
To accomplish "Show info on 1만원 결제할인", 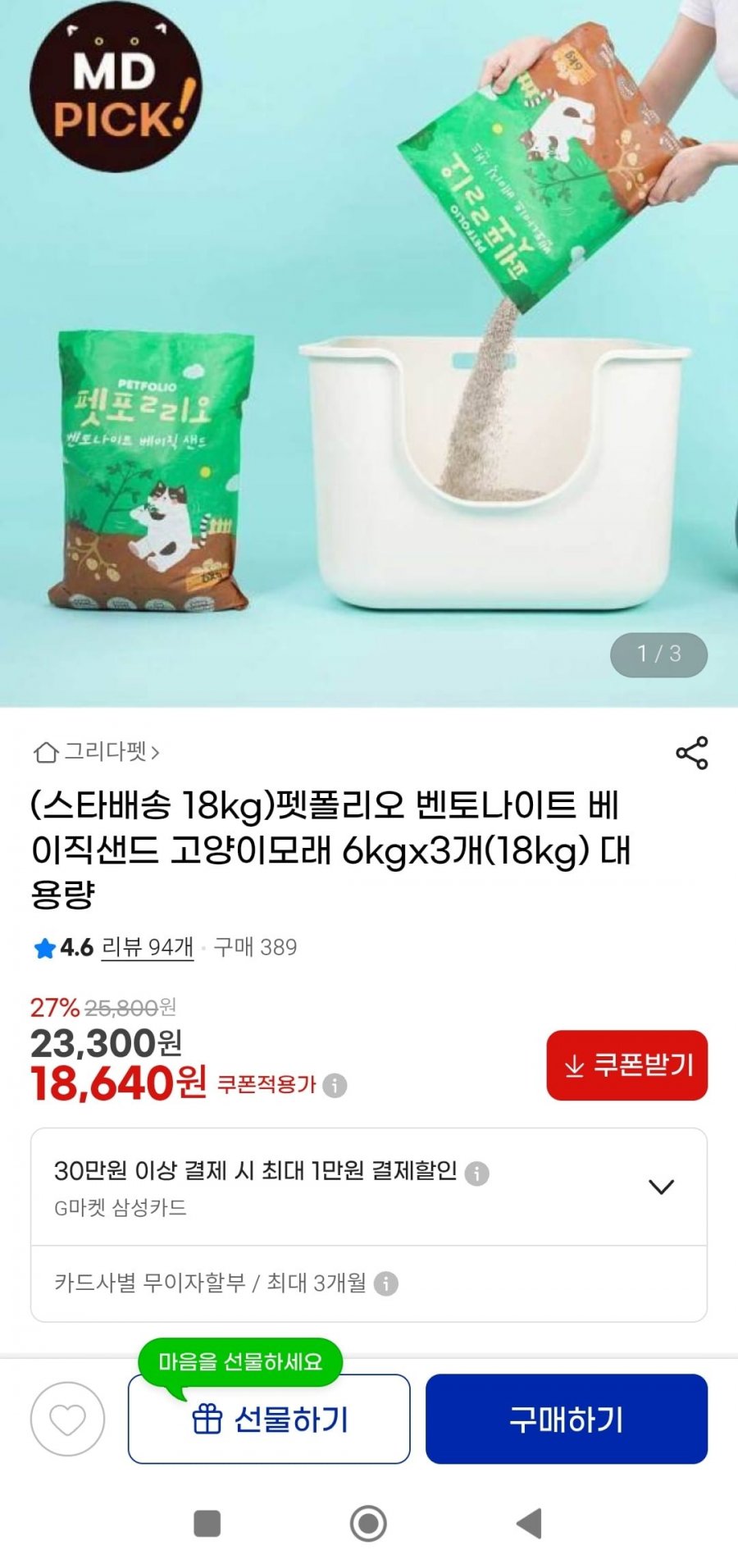I will pyautogui.click(x=476, y=1174).
